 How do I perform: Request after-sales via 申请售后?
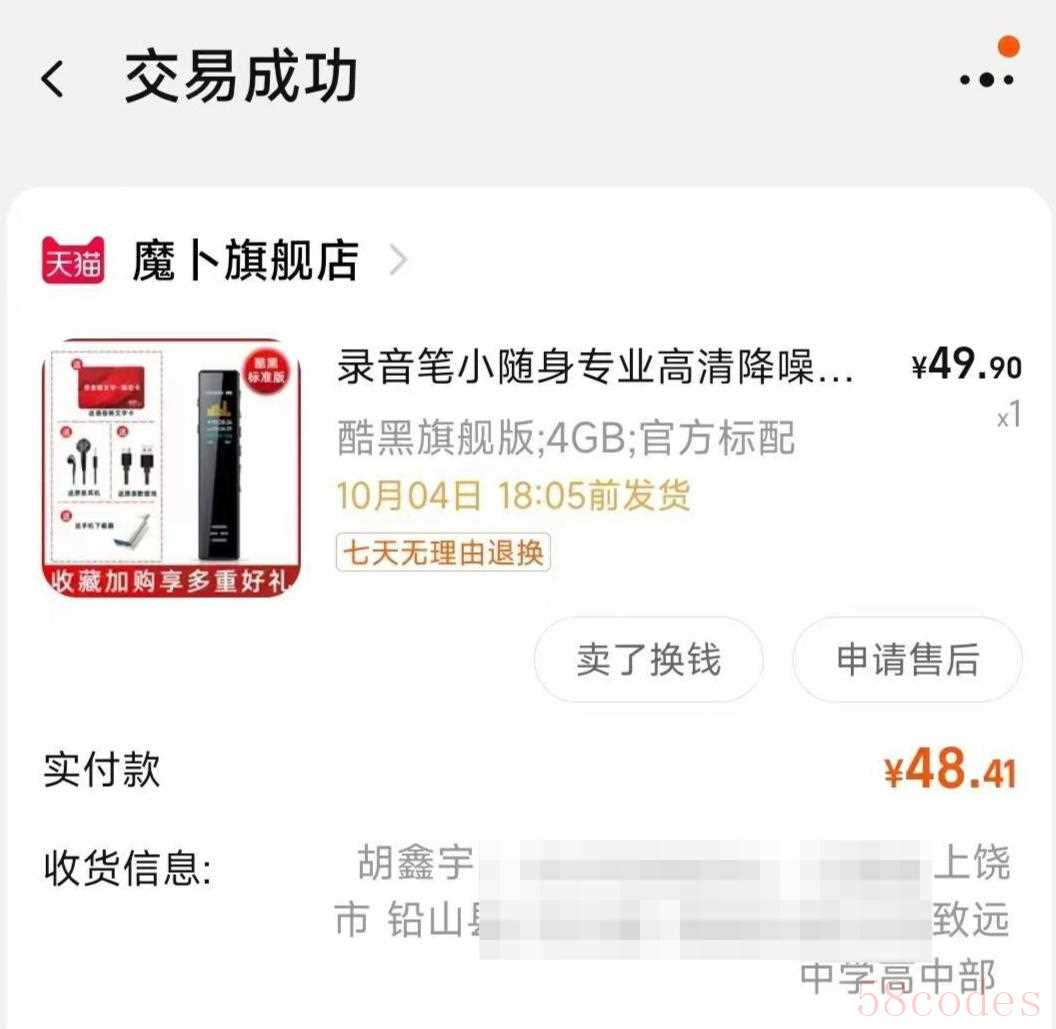907,660
